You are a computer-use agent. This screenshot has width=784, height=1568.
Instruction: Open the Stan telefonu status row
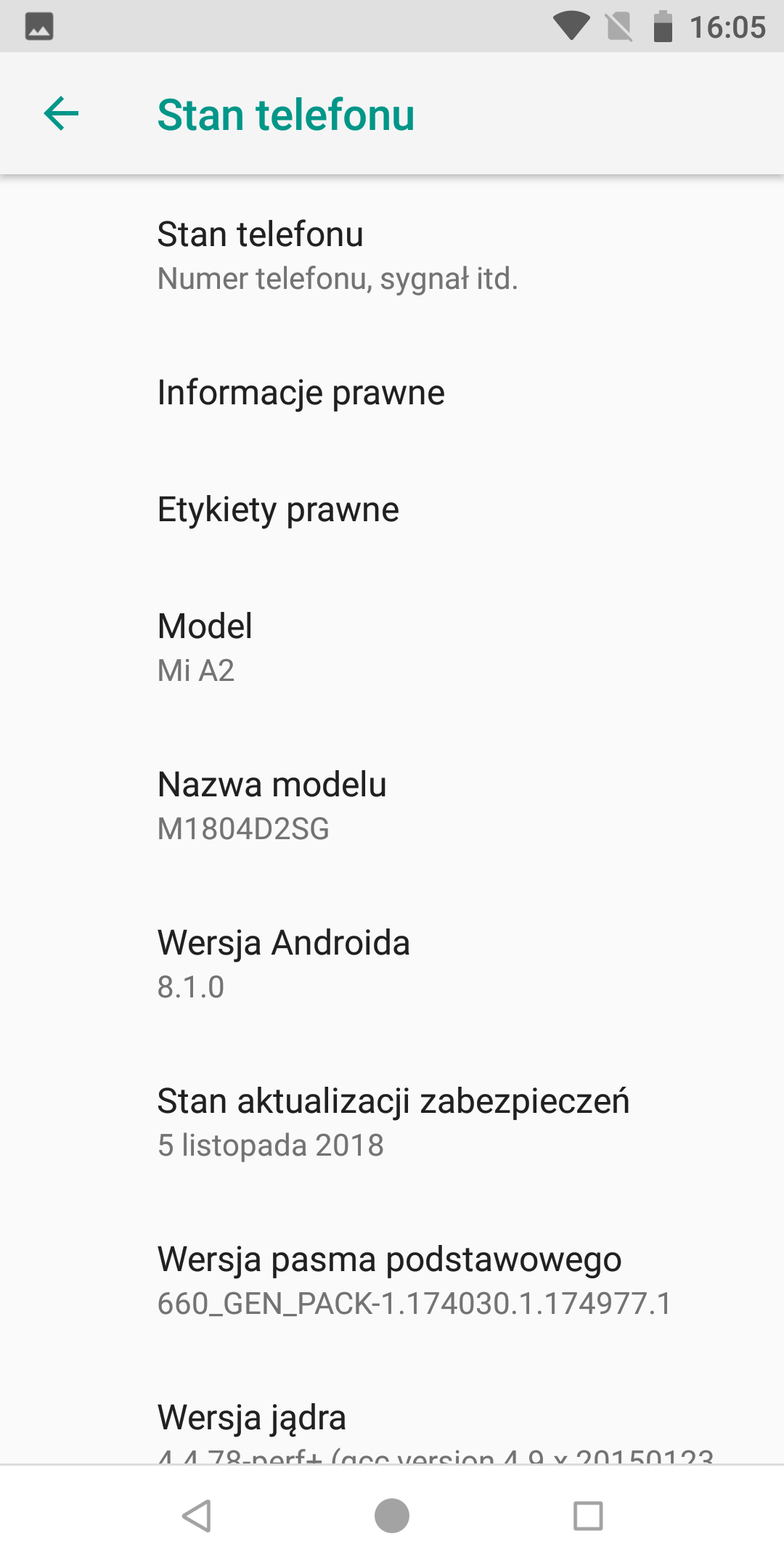tap(392, 255)
